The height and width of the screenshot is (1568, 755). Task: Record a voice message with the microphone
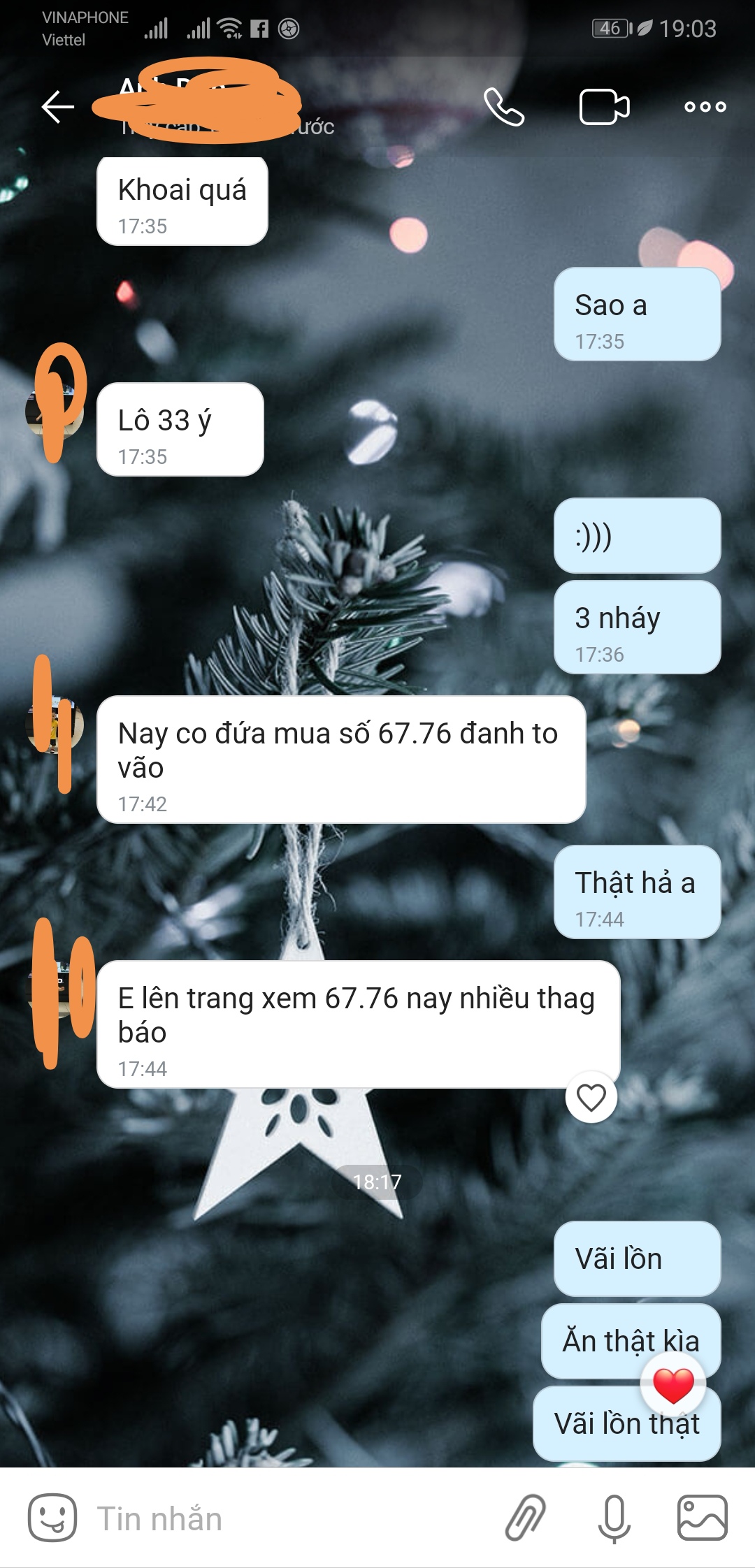(x=614, y=1518)
